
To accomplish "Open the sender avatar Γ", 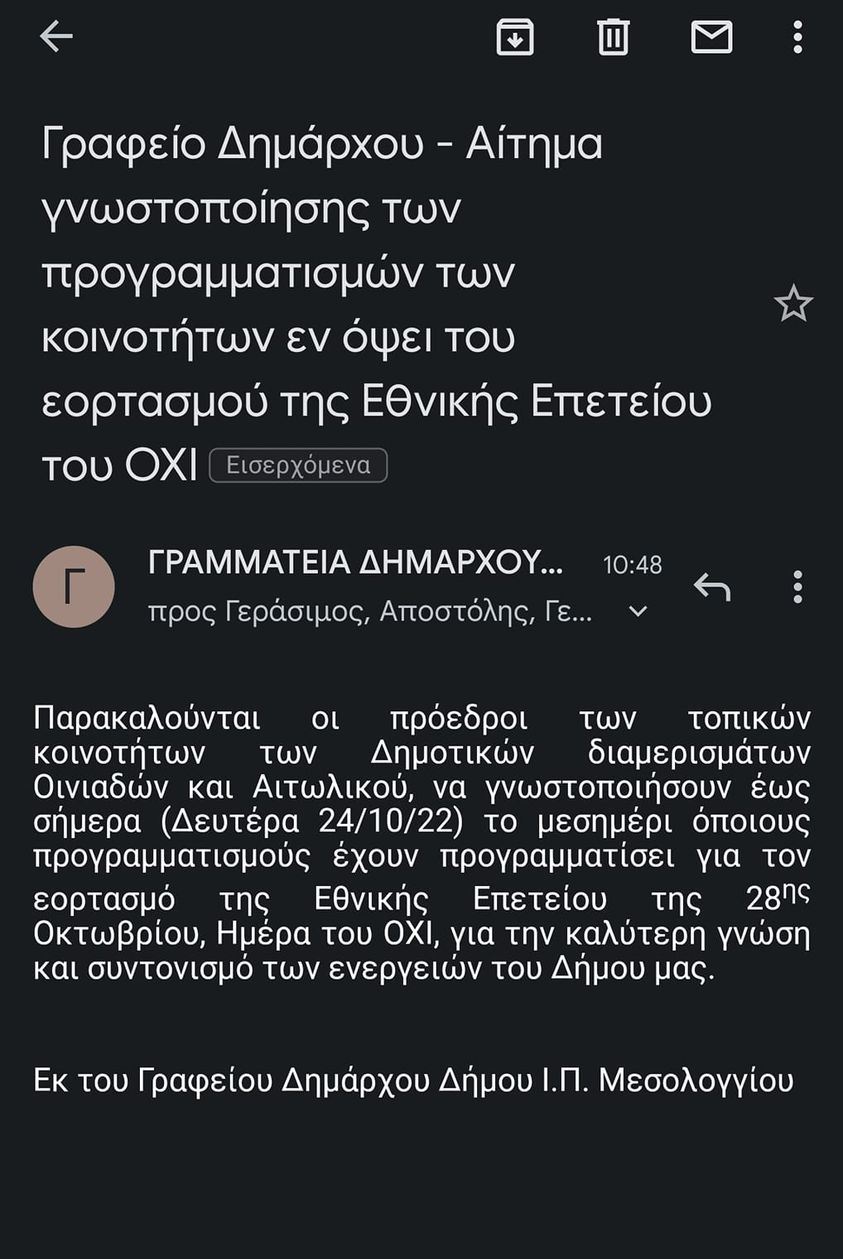I will 73,587.
